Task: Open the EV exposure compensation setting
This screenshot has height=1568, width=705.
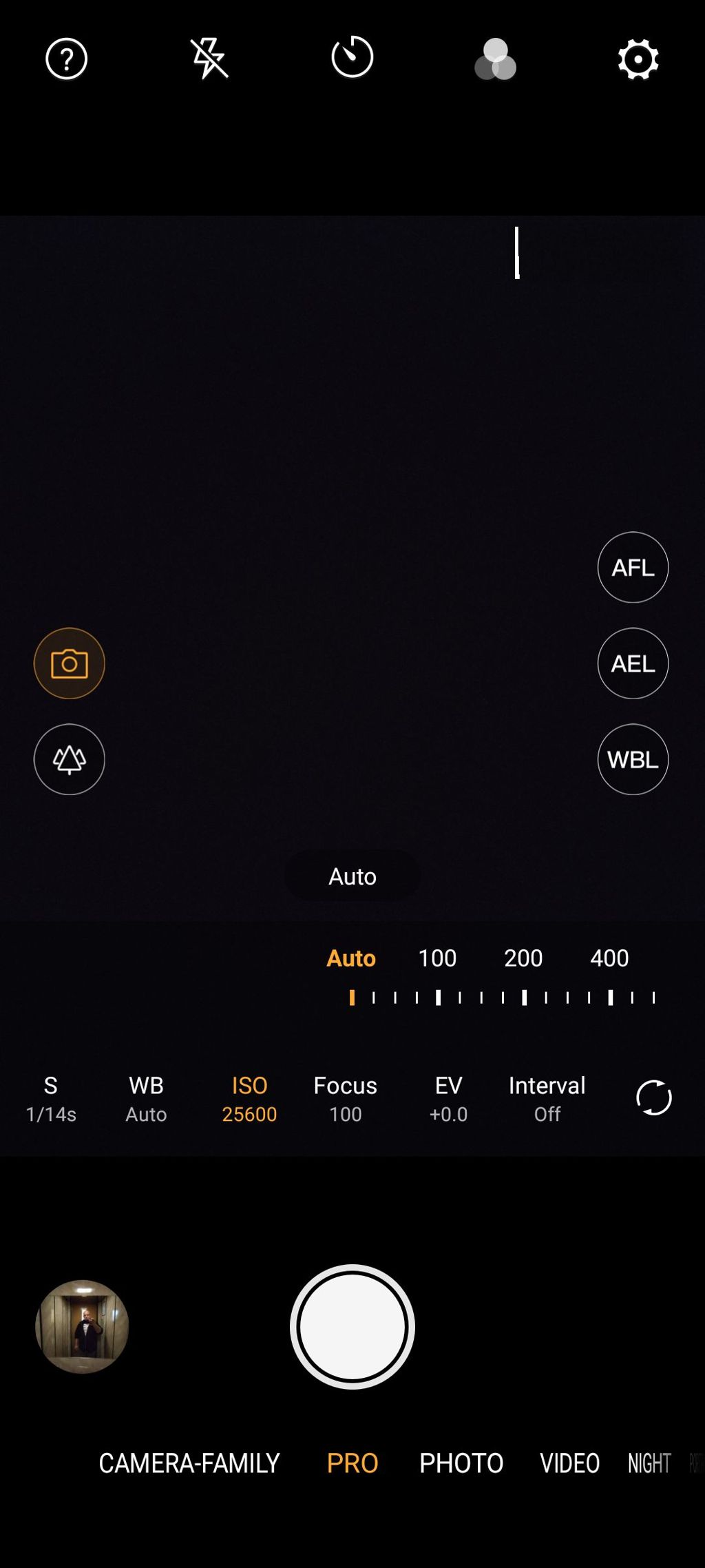Action: pos(448,1098)
